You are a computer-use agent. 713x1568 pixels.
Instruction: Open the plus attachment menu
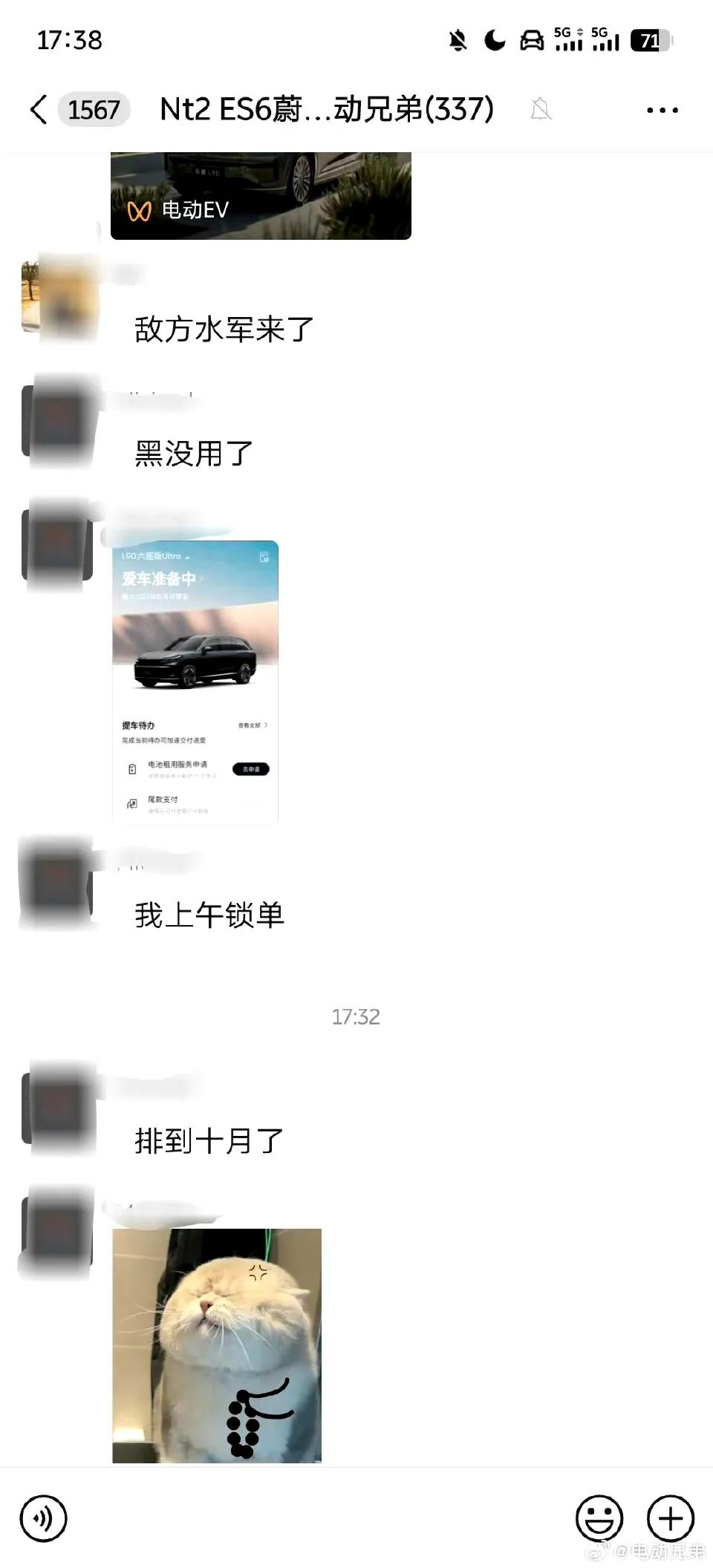(670, 1518)
